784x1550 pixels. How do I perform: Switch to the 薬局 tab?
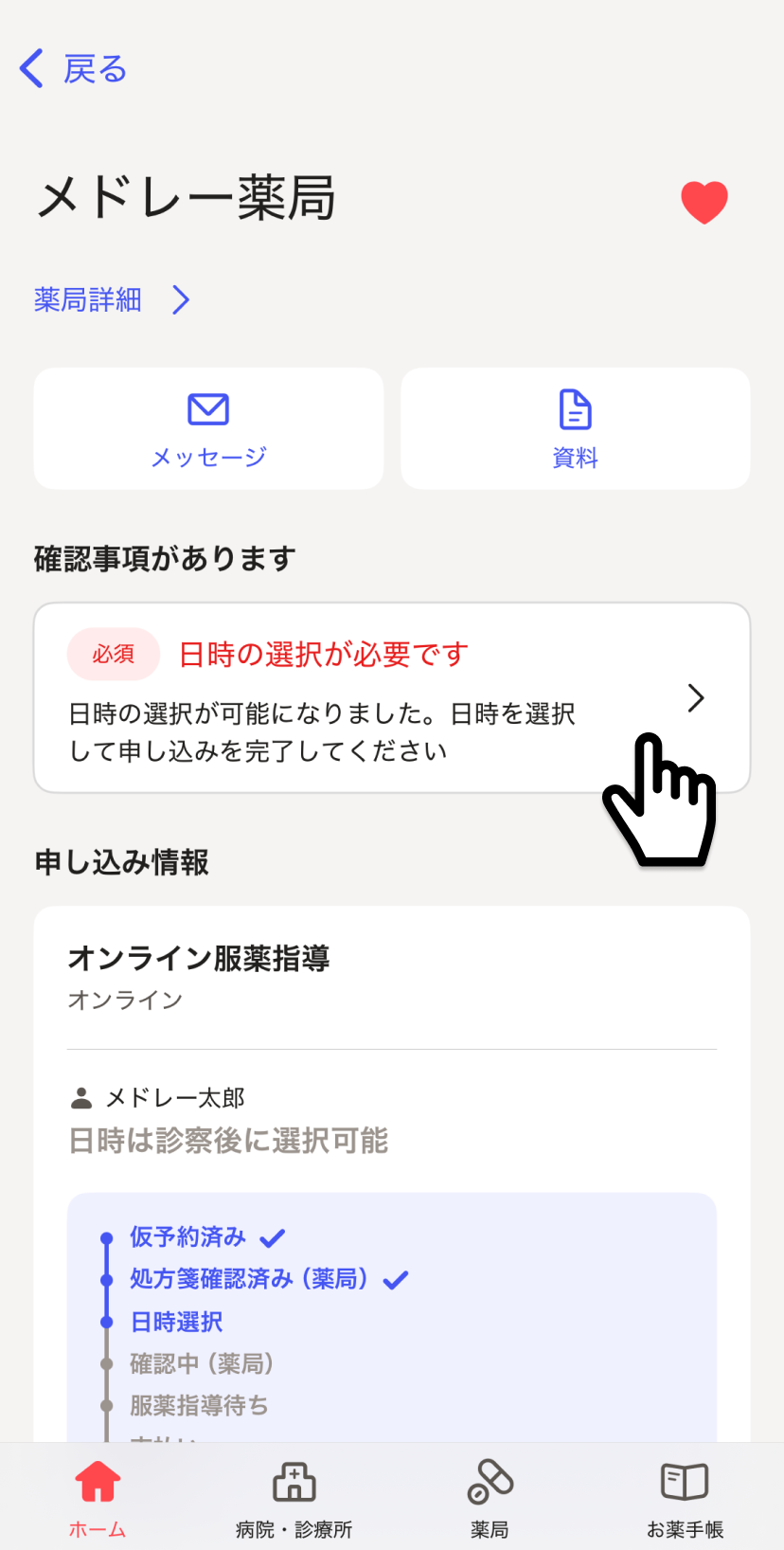490,1497
